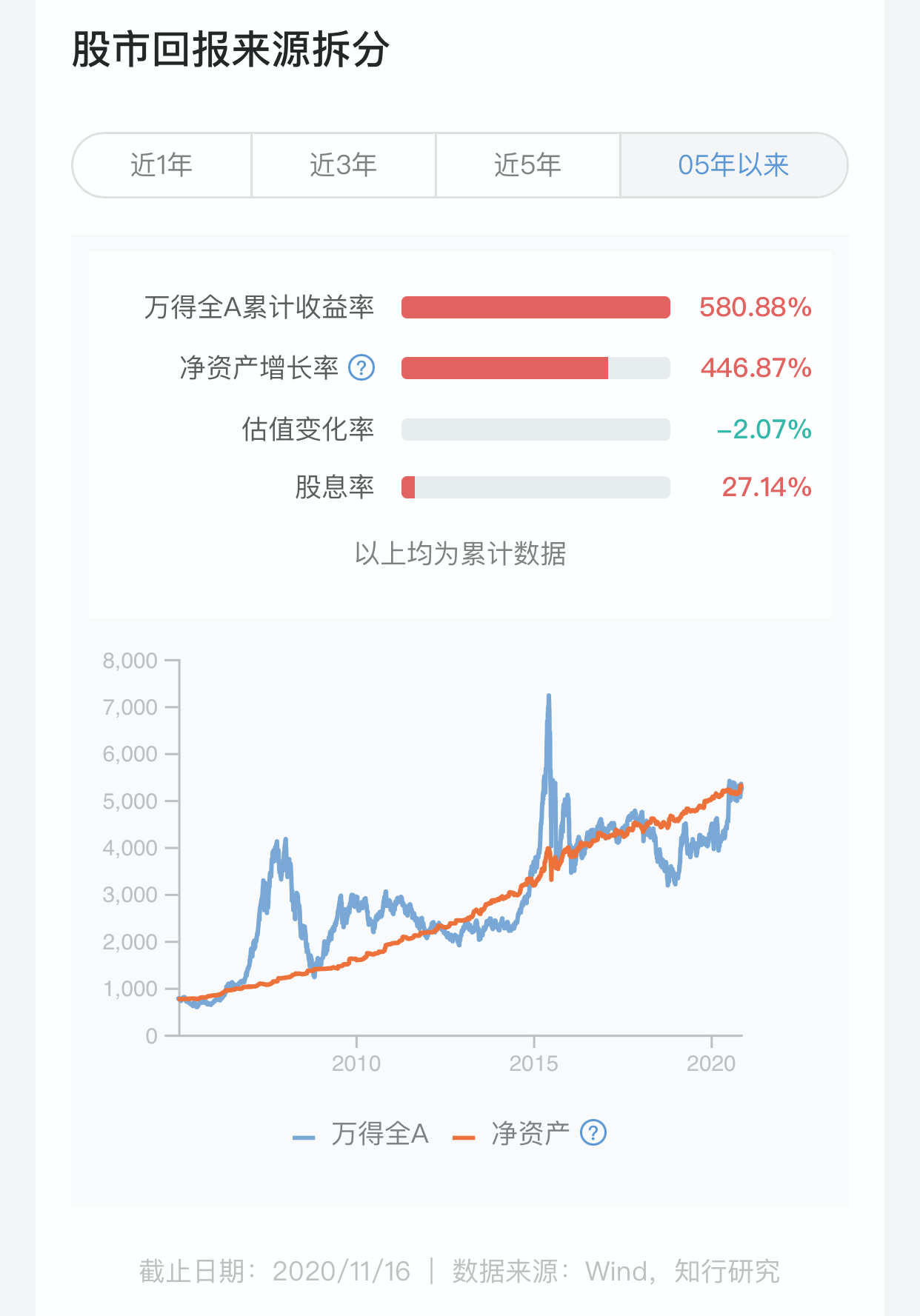The height and width of the screenshot is (1316, 920).
Task: Toggle the 净资产 legend series
Action: point(513,1134)
